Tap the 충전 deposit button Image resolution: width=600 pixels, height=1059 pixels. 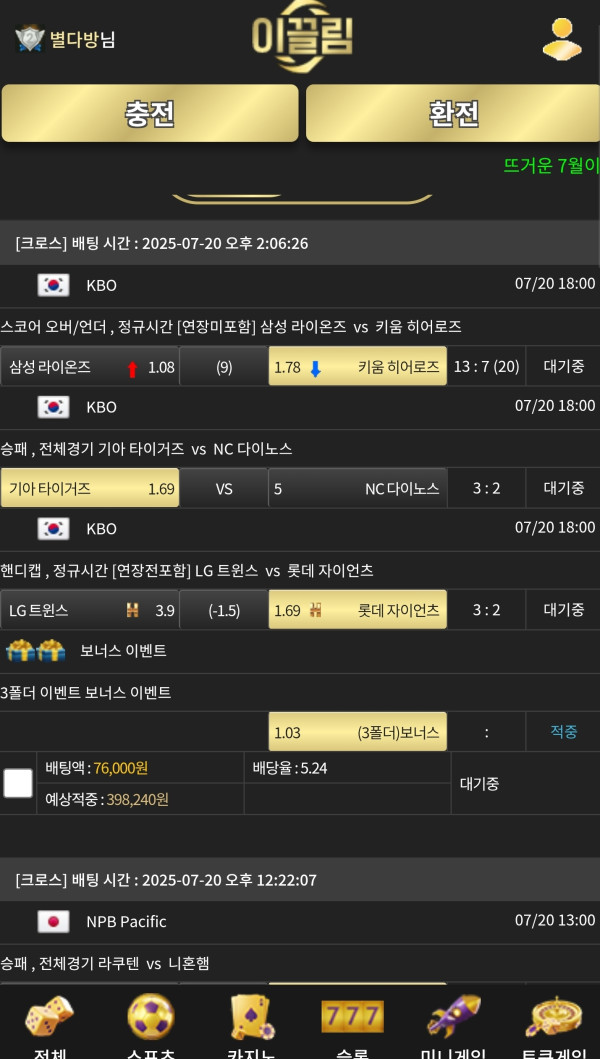coord(150,113)
